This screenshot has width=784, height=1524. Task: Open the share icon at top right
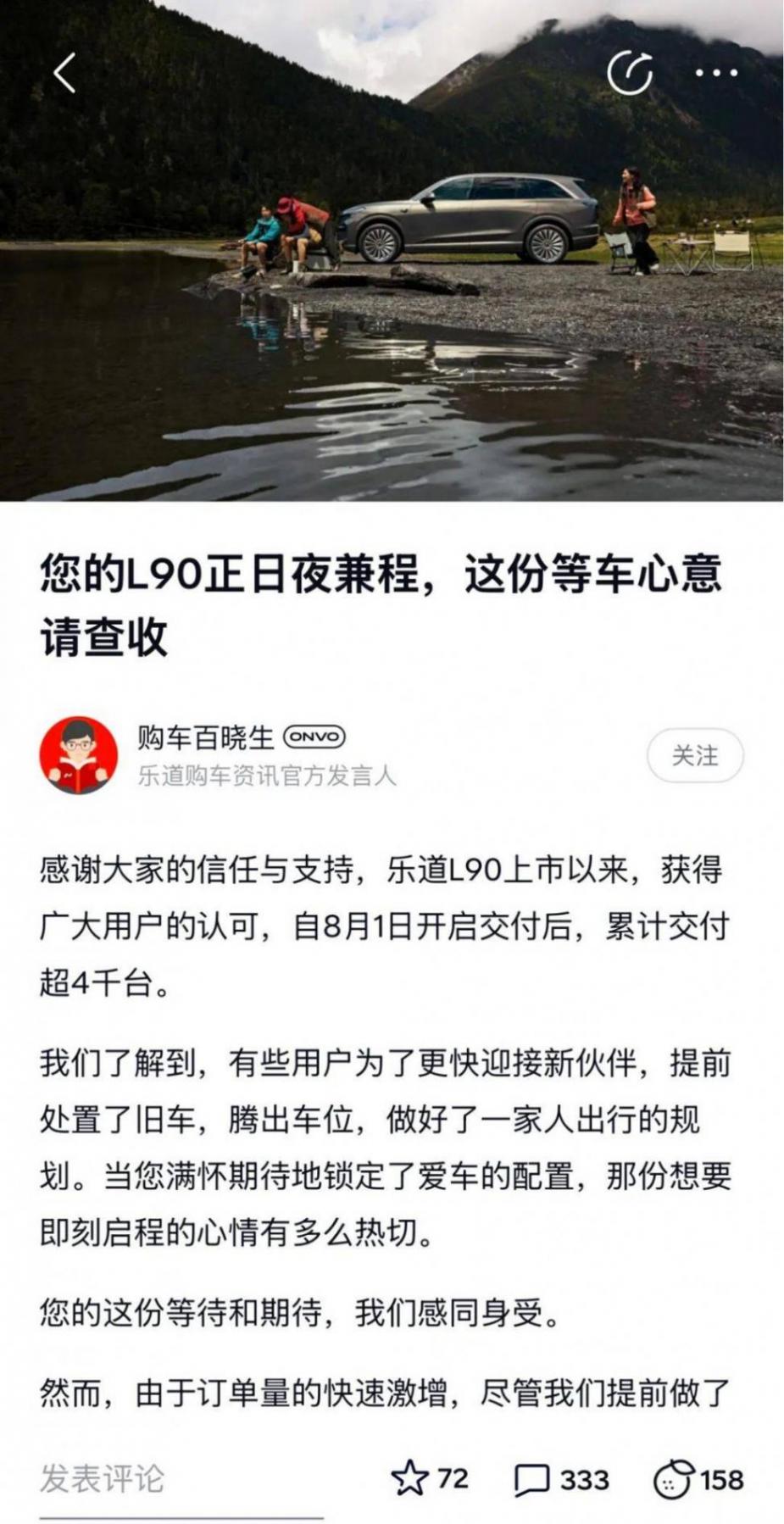coord(631,74)
